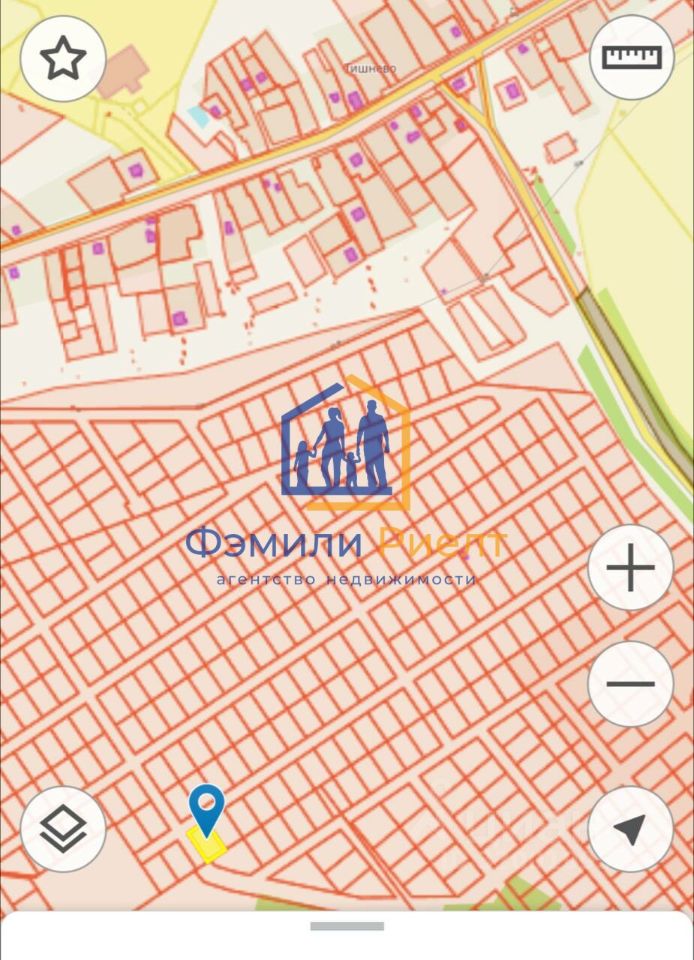Zoom in on the map
The height and width of the screenshot is (960, 694).
point(630,569)
